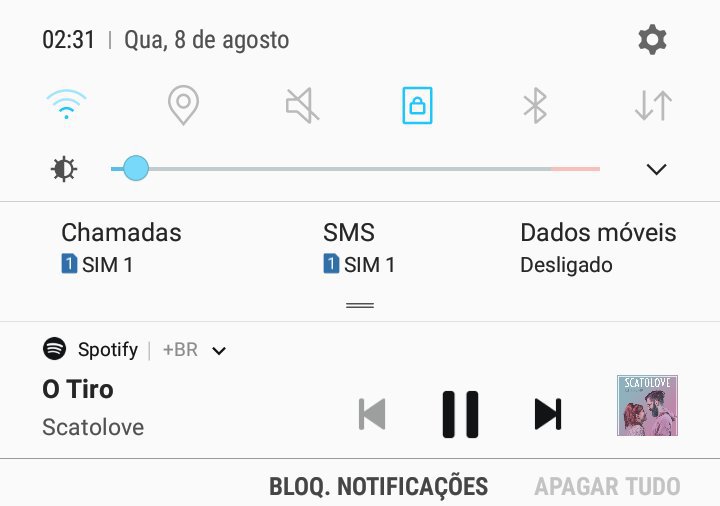This screenshot has height=506, width=720.
Task: Select SIM for SMS
Action: point(359,247)
